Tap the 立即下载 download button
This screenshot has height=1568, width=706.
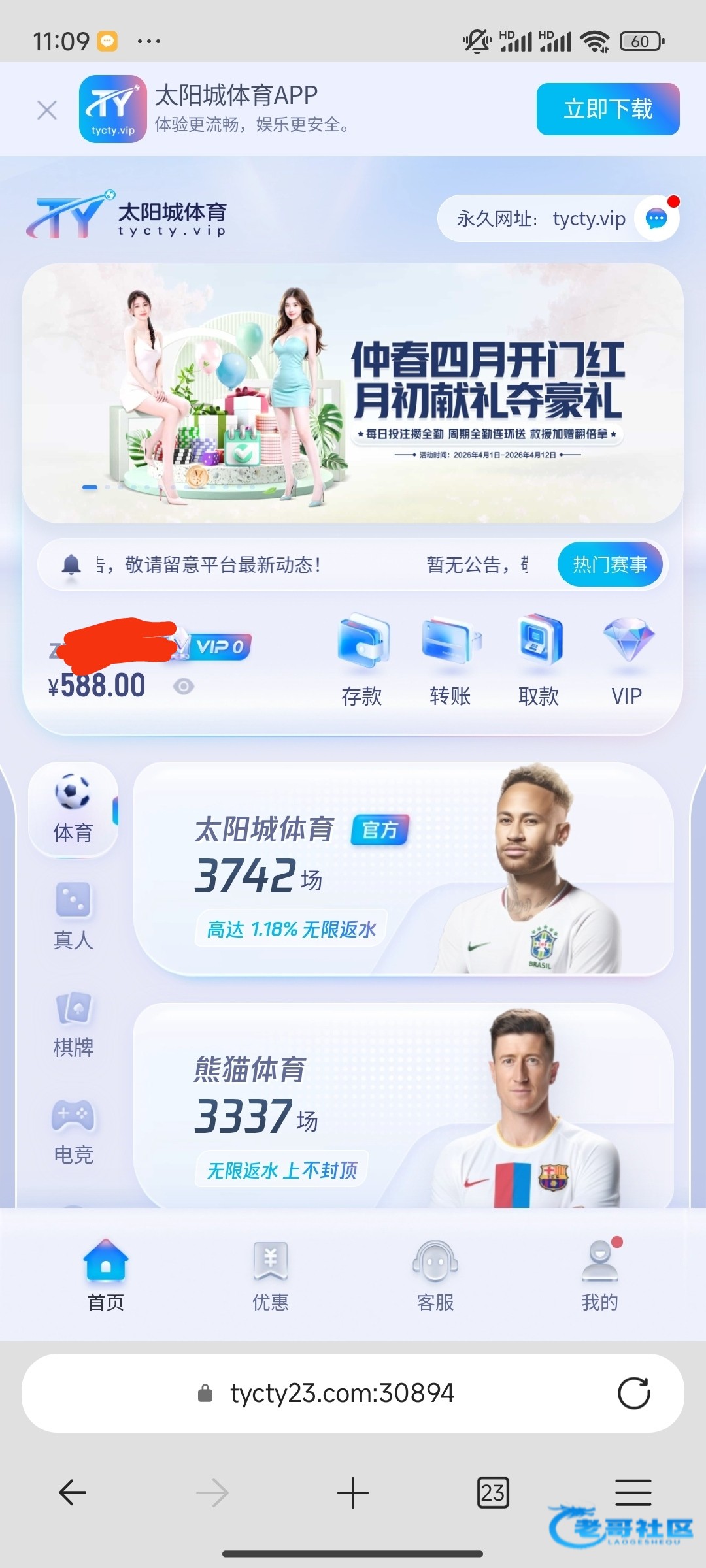(x=607, y=109)
